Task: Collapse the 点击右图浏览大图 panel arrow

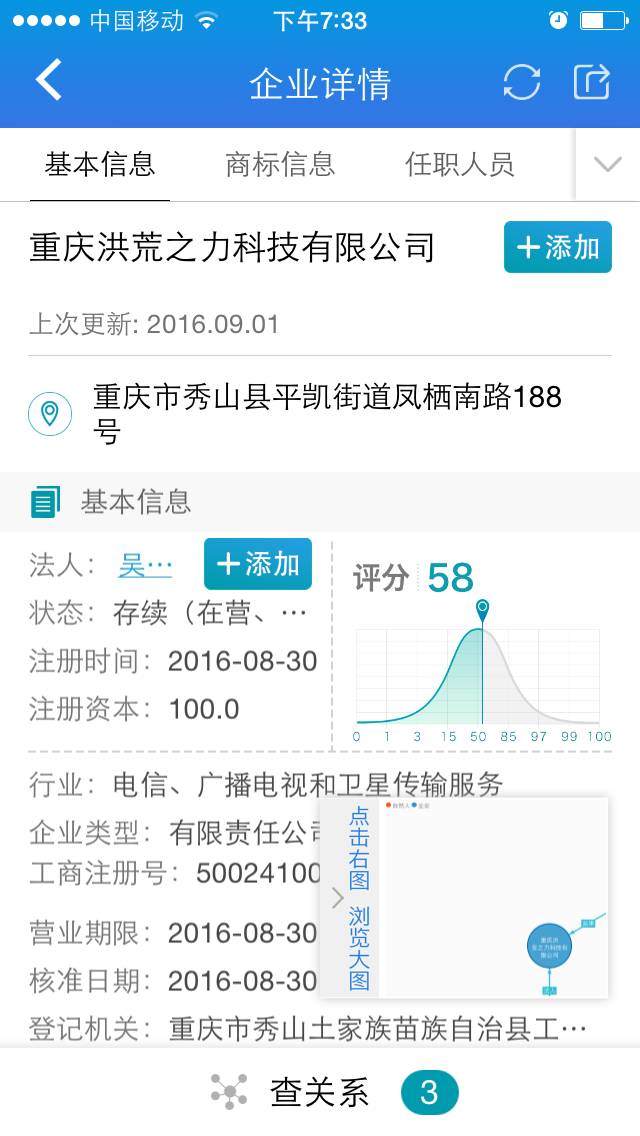Action: pos(337,898)
